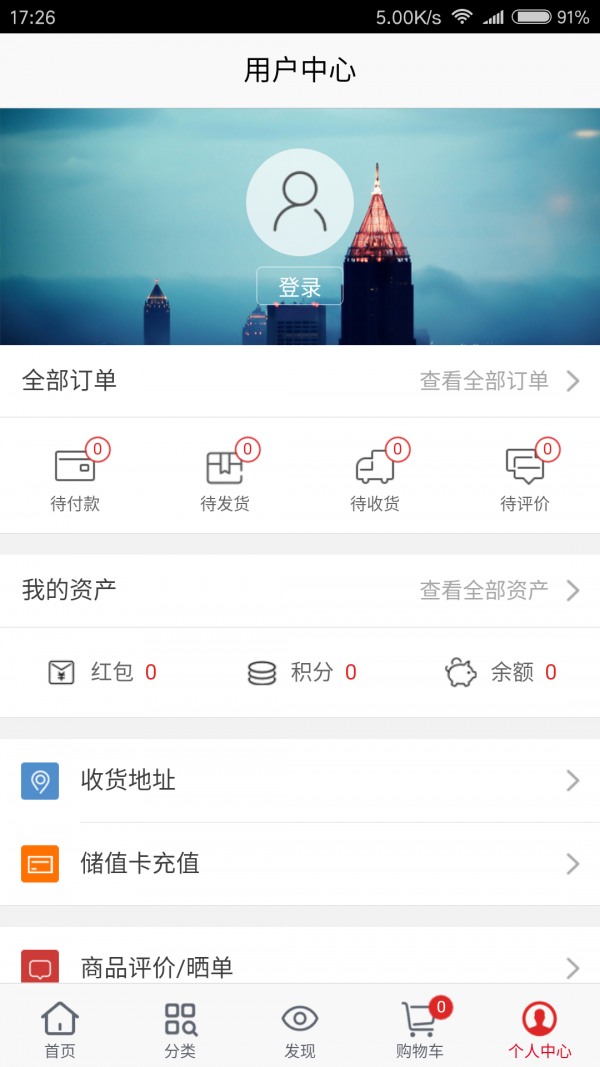Go to the 发现 discover tab
Screen dimensions: 600x1067
[300, 1030]
